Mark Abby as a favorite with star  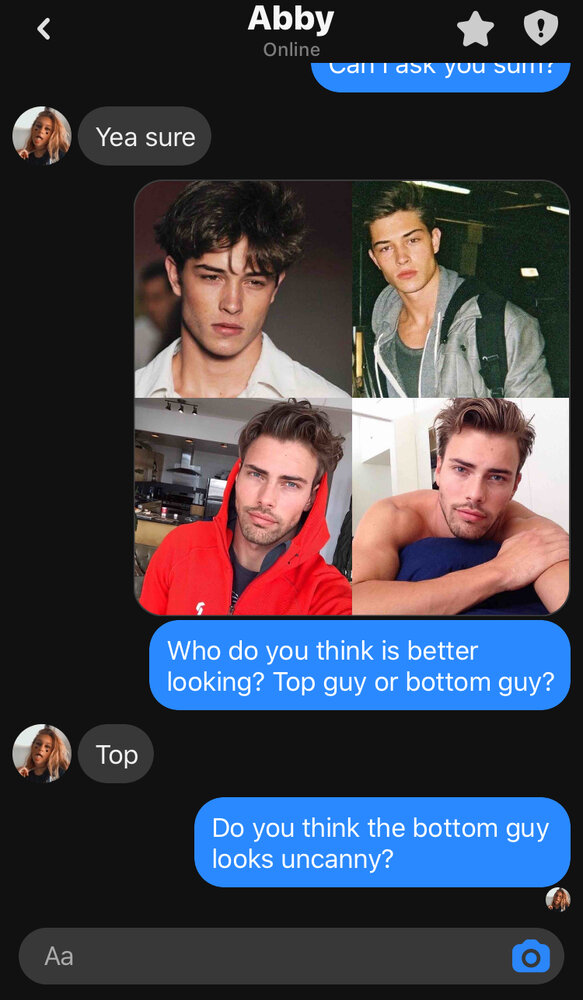click(x=475, y=29)
